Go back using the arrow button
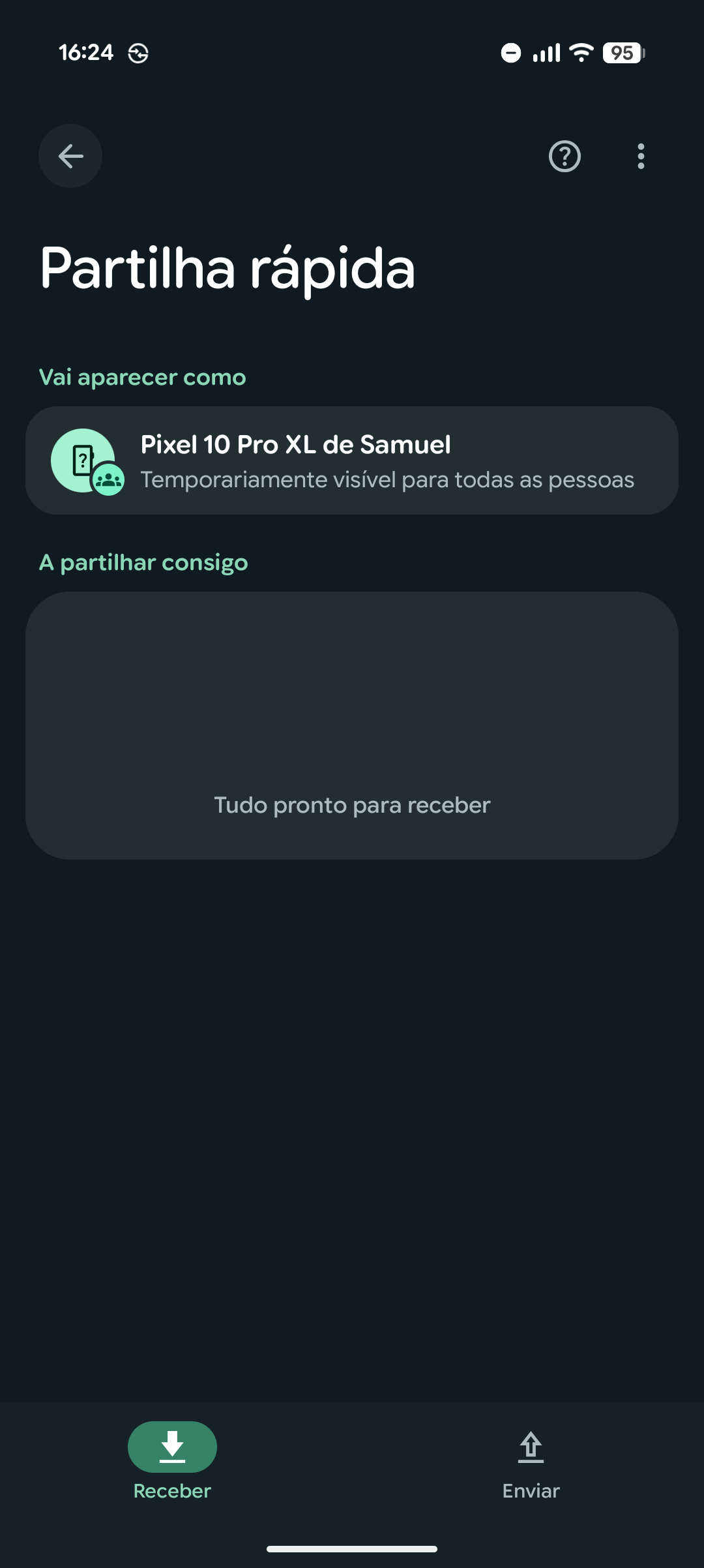This screenshot has width=704, height=1568. [70, 156]
